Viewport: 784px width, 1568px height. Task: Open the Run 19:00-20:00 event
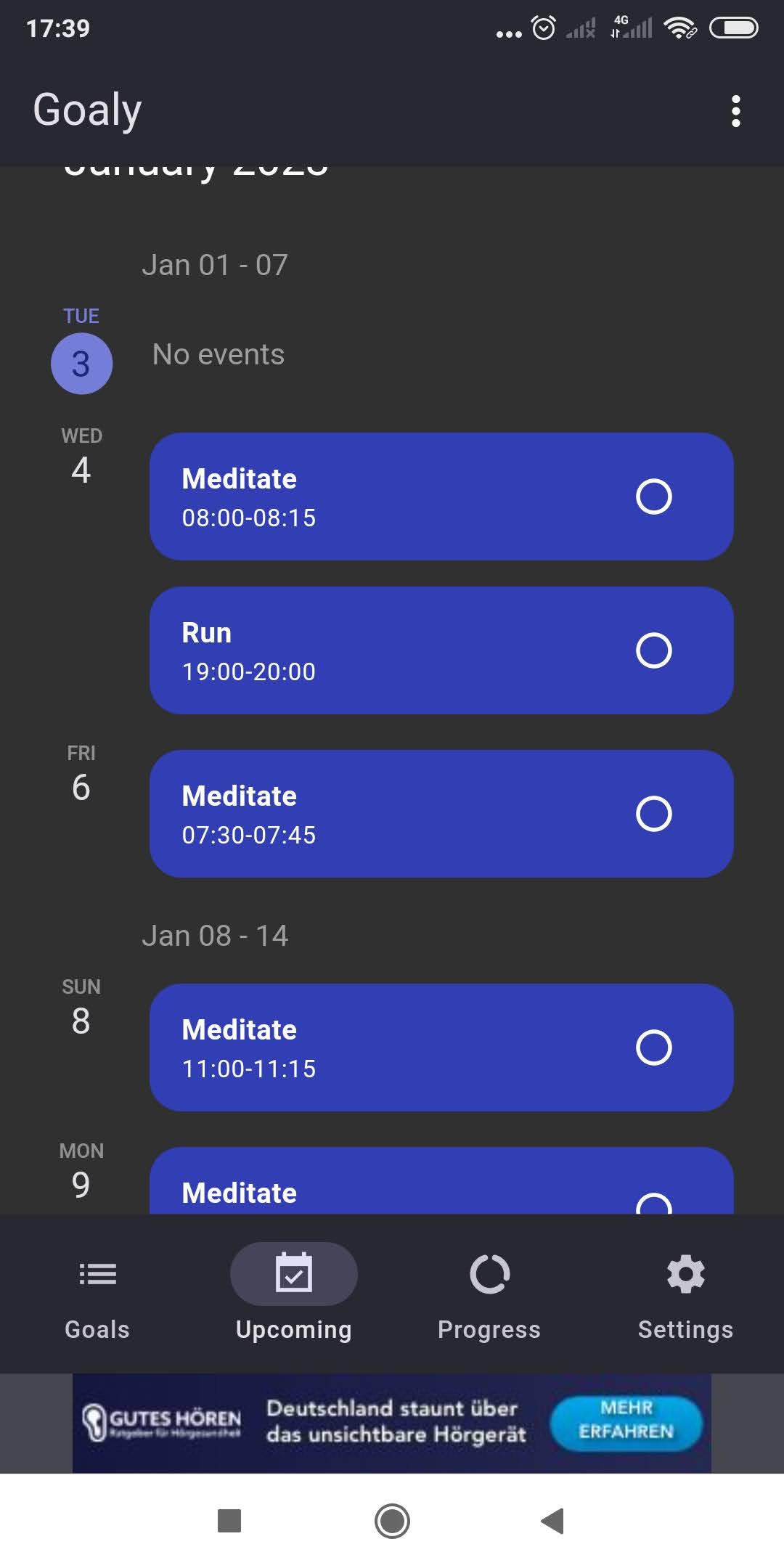[x=441, y=650]
